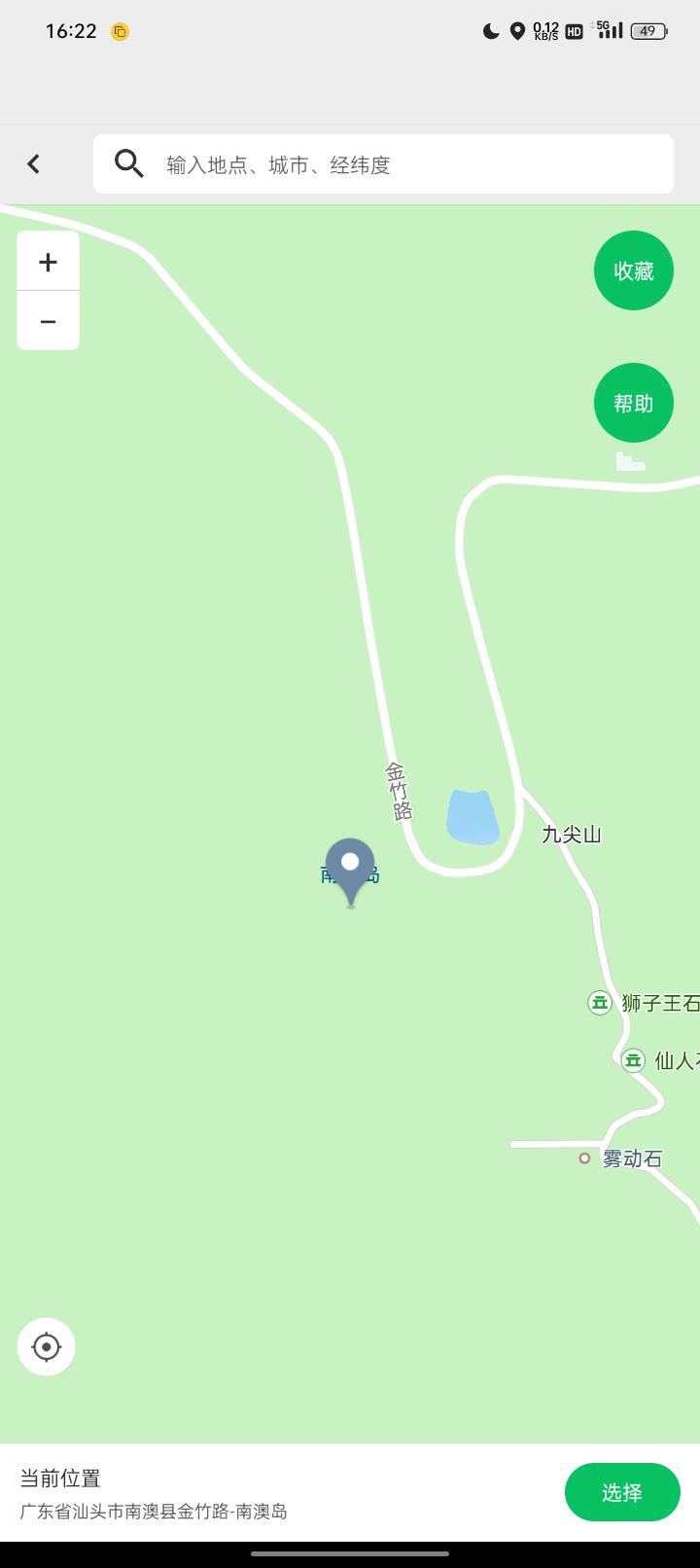Zoom out with the minus button

click(x=48, y=321)
